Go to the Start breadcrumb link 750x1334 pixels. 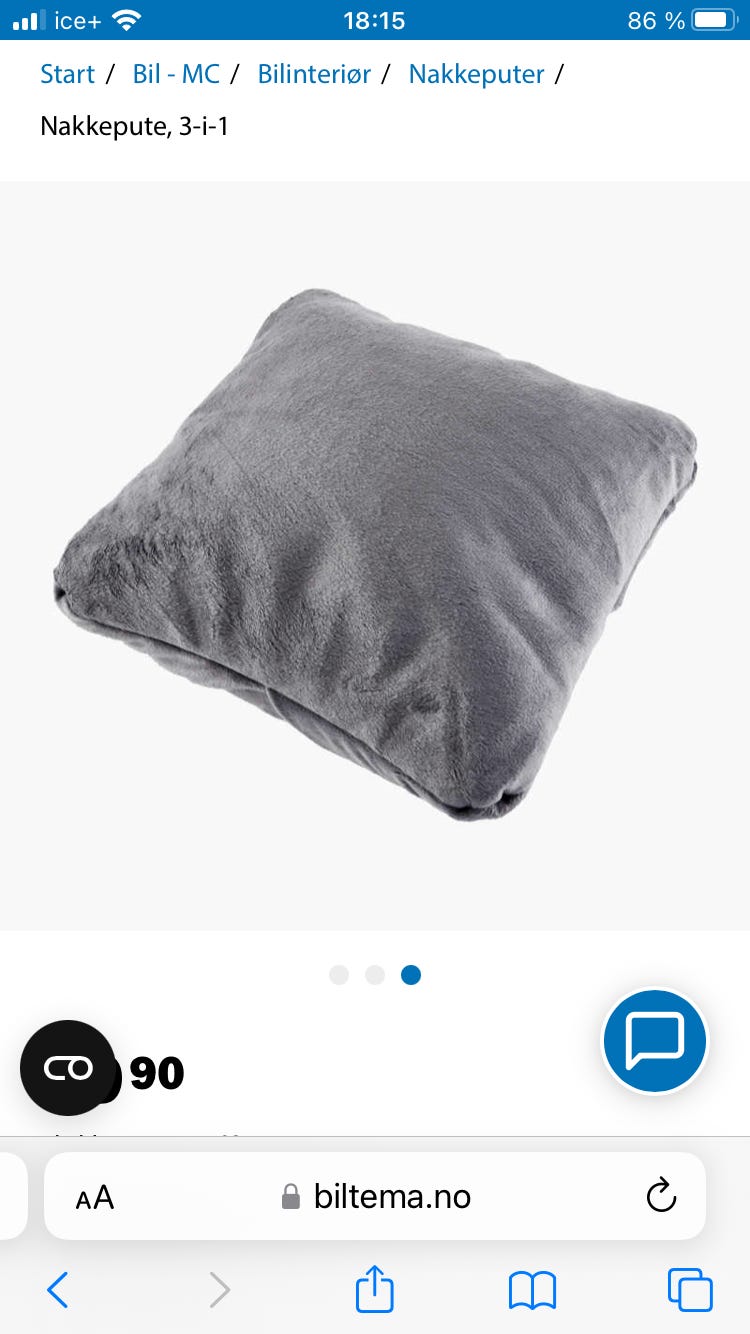point(67,74)
